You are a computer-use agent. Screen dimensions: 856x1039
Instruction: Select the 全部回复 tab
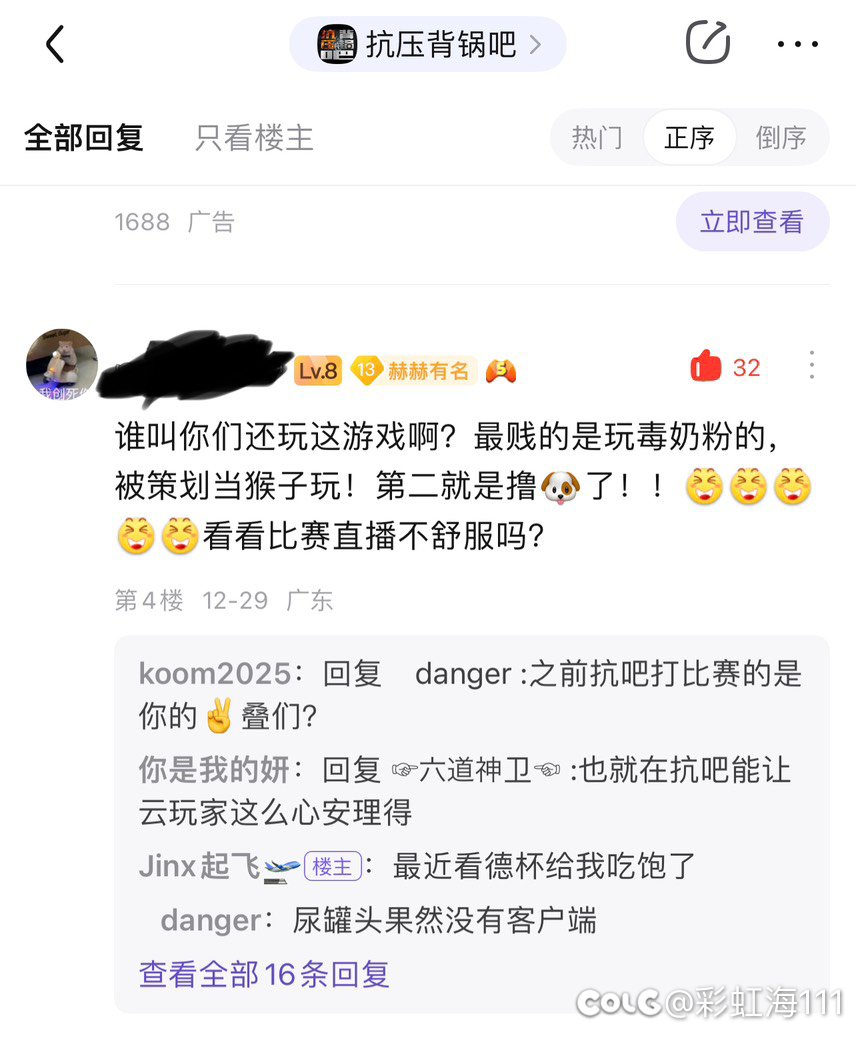point(84,139)
